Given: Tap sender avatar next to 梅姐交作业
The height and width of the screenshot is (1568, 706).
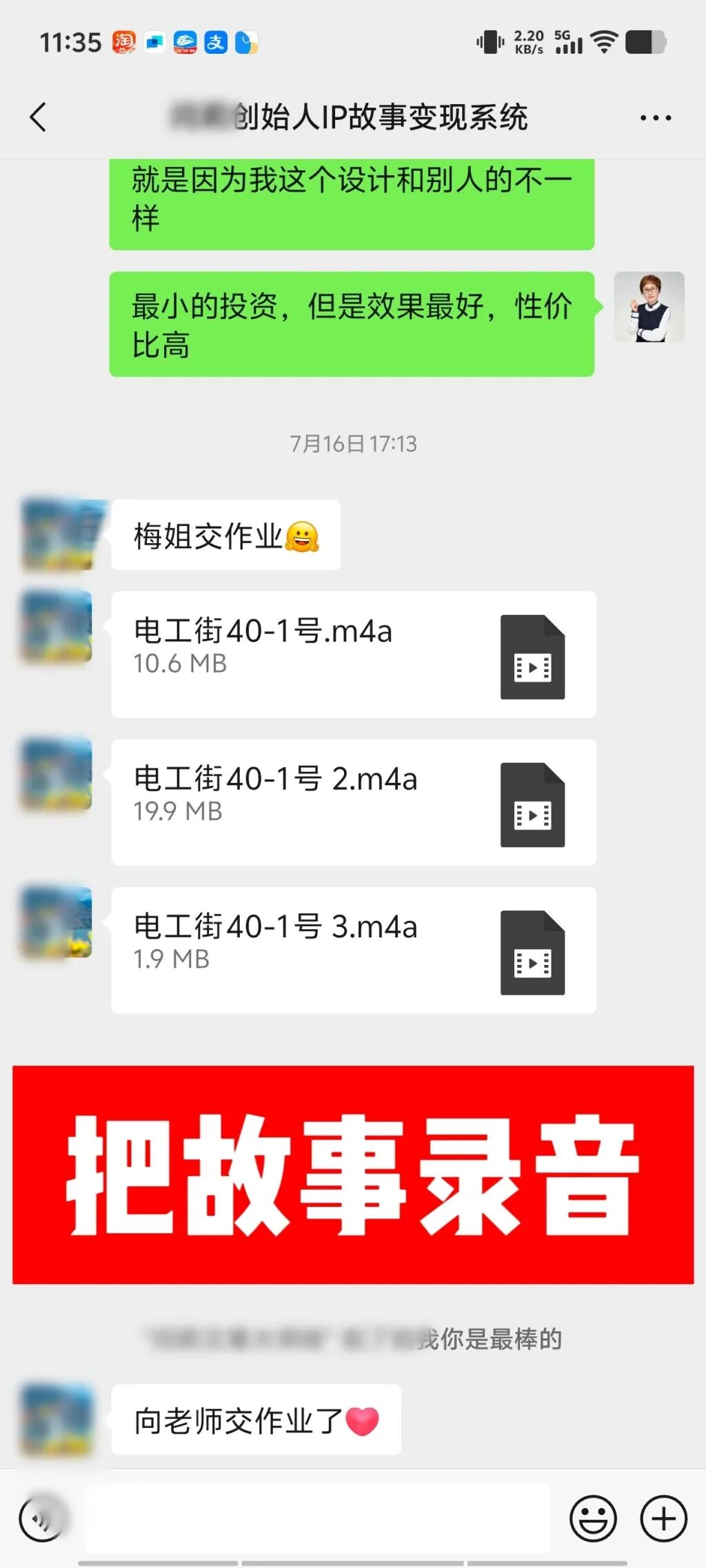Looking at the screenshot, I should click(x=57, y=536).
